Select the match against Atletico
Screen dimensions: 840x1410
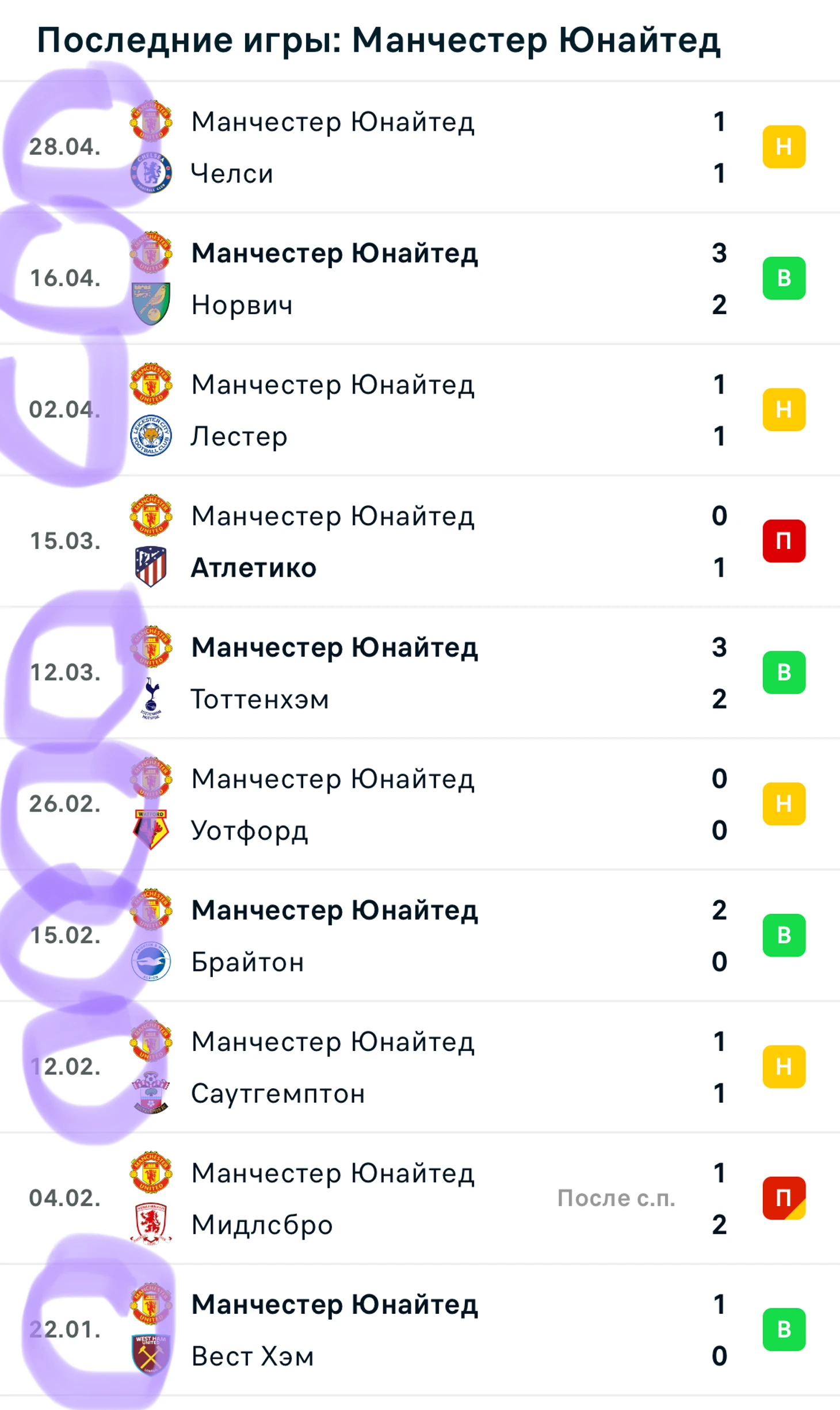[x=420, y=542]
